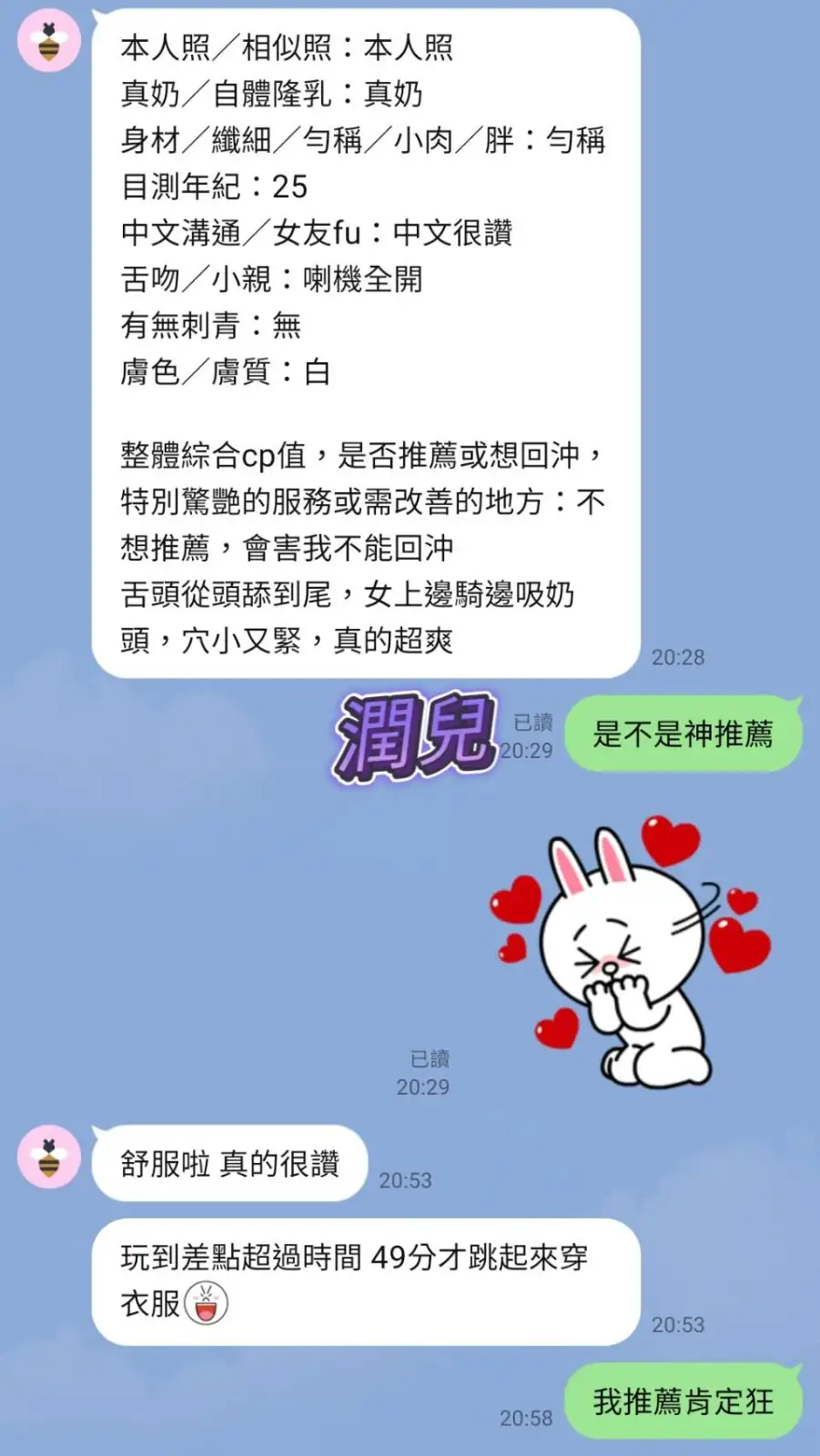The image size is (820, 1456).
Task: Tap the bee avatar next to 舒服啦 真的很讚
Action: pyautogui.click(x=49, y=1157)
